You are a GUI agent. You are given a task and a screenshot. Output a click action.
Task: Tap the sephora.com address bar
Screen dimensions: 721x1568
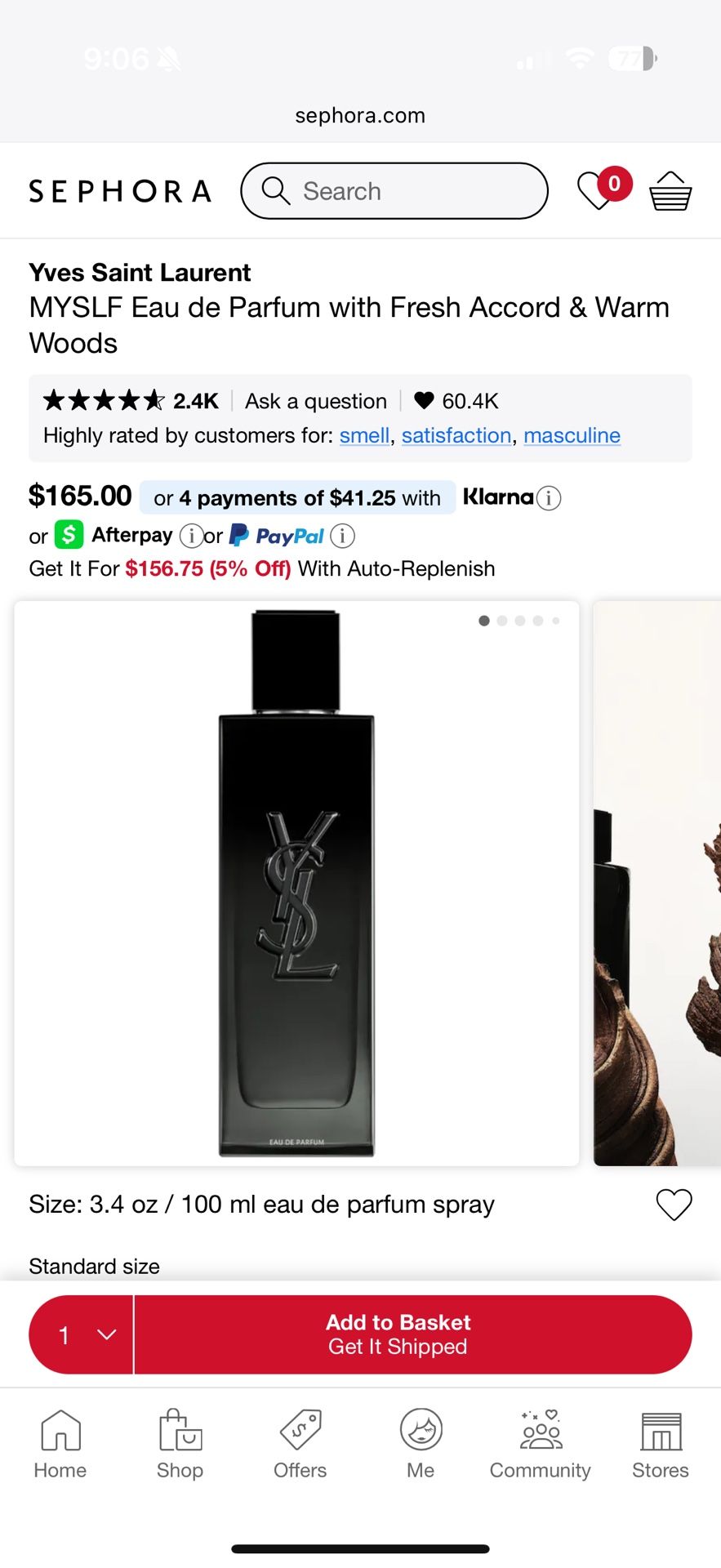[360, 114]
